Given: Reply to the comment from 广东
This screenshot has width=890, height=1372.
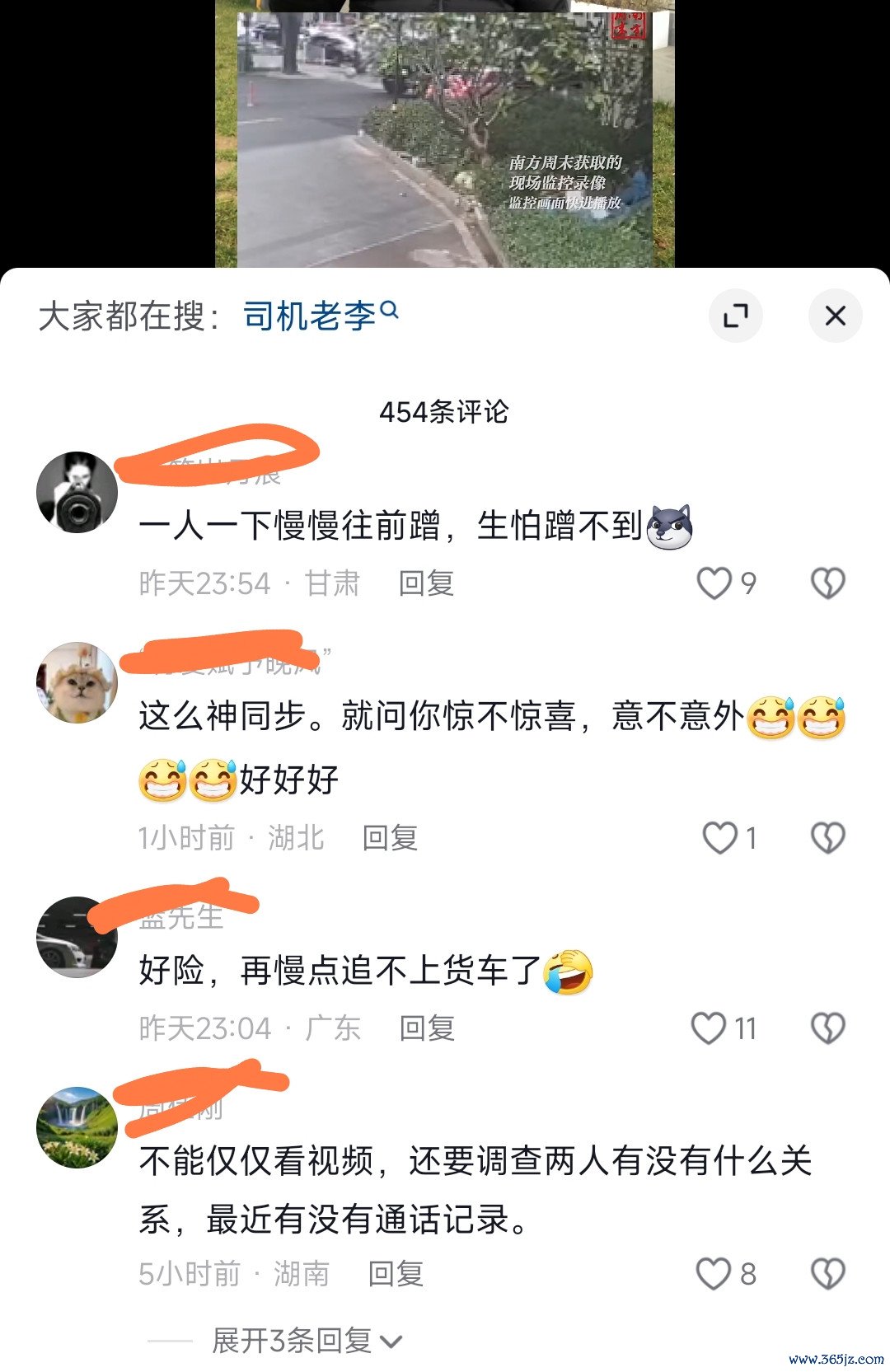Looking at the screenshot, I should 427,1028.
